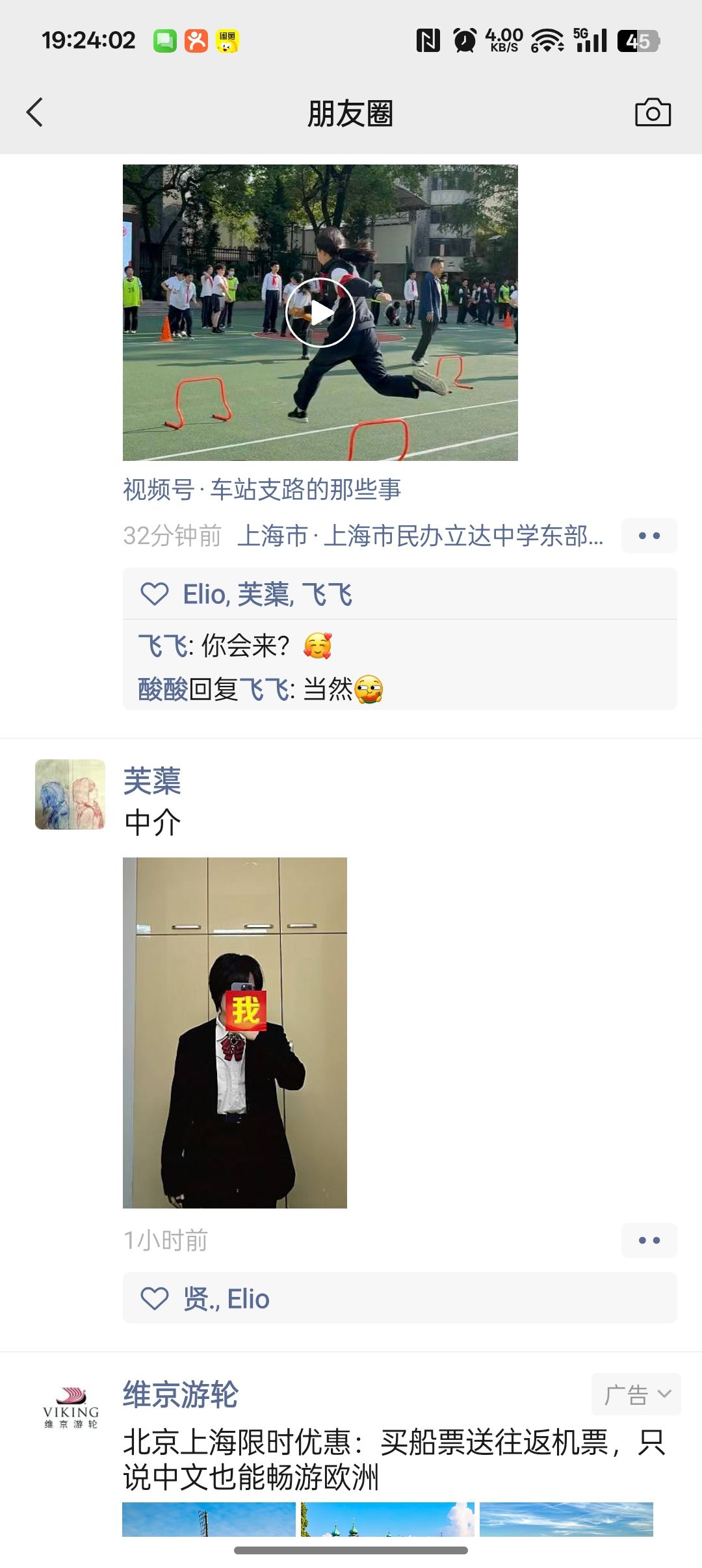Open like/comment options on the 1小时前 post
This screenshot has height=1568, width=702.
649,1240
